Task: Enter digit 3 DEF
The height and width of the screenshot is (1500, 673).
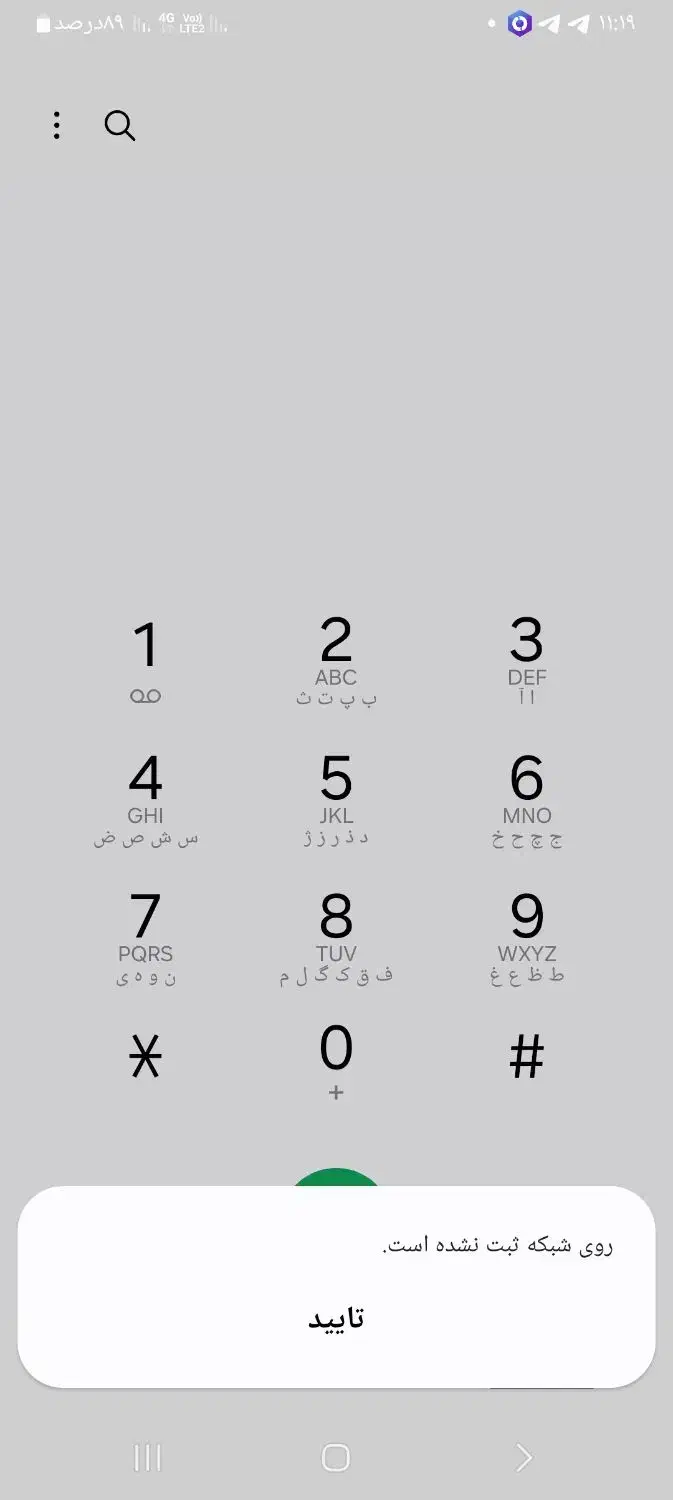Action: pos(527,660)
